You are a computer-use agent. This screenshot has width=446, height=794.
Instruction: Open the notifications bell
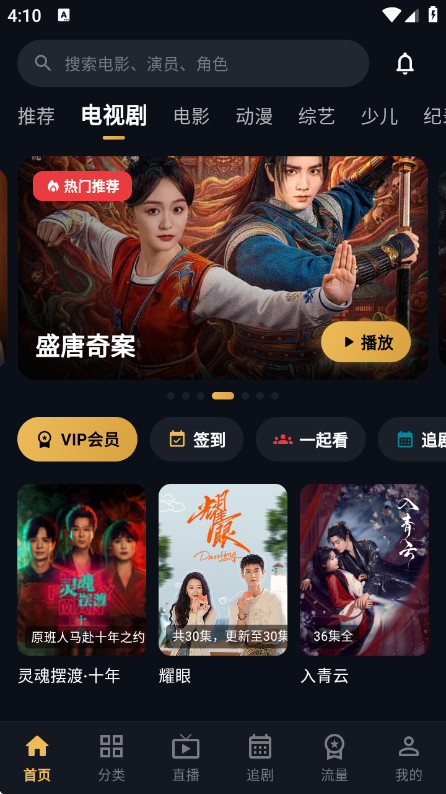pyautogui.click(x=404, y=64)
